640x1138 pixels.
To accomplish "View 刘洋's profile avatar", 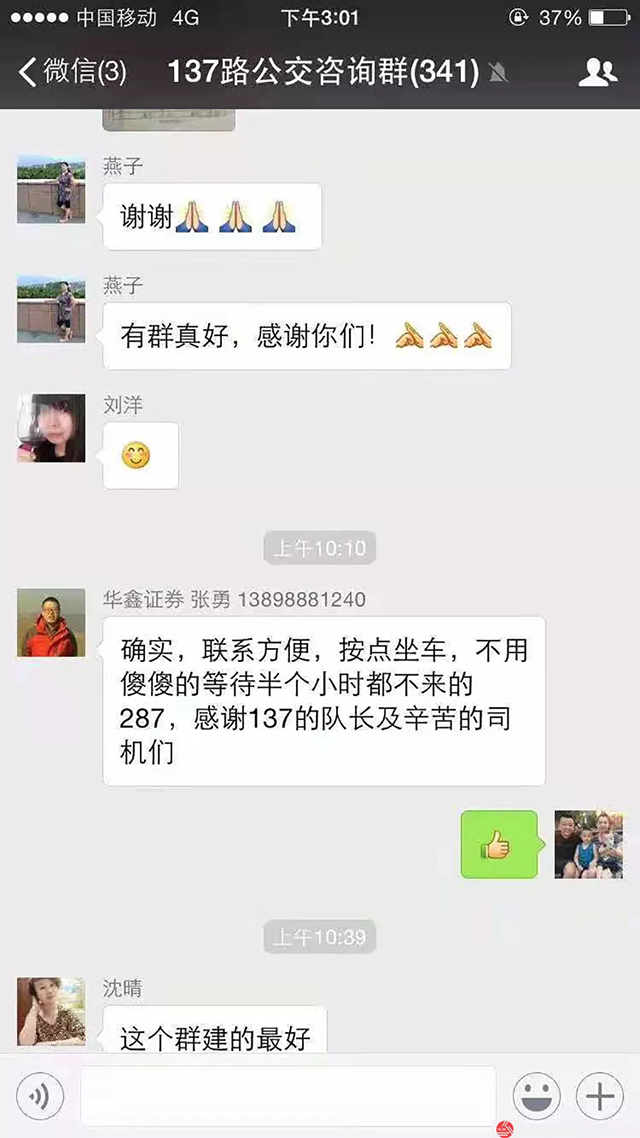I will coord(51,428).
